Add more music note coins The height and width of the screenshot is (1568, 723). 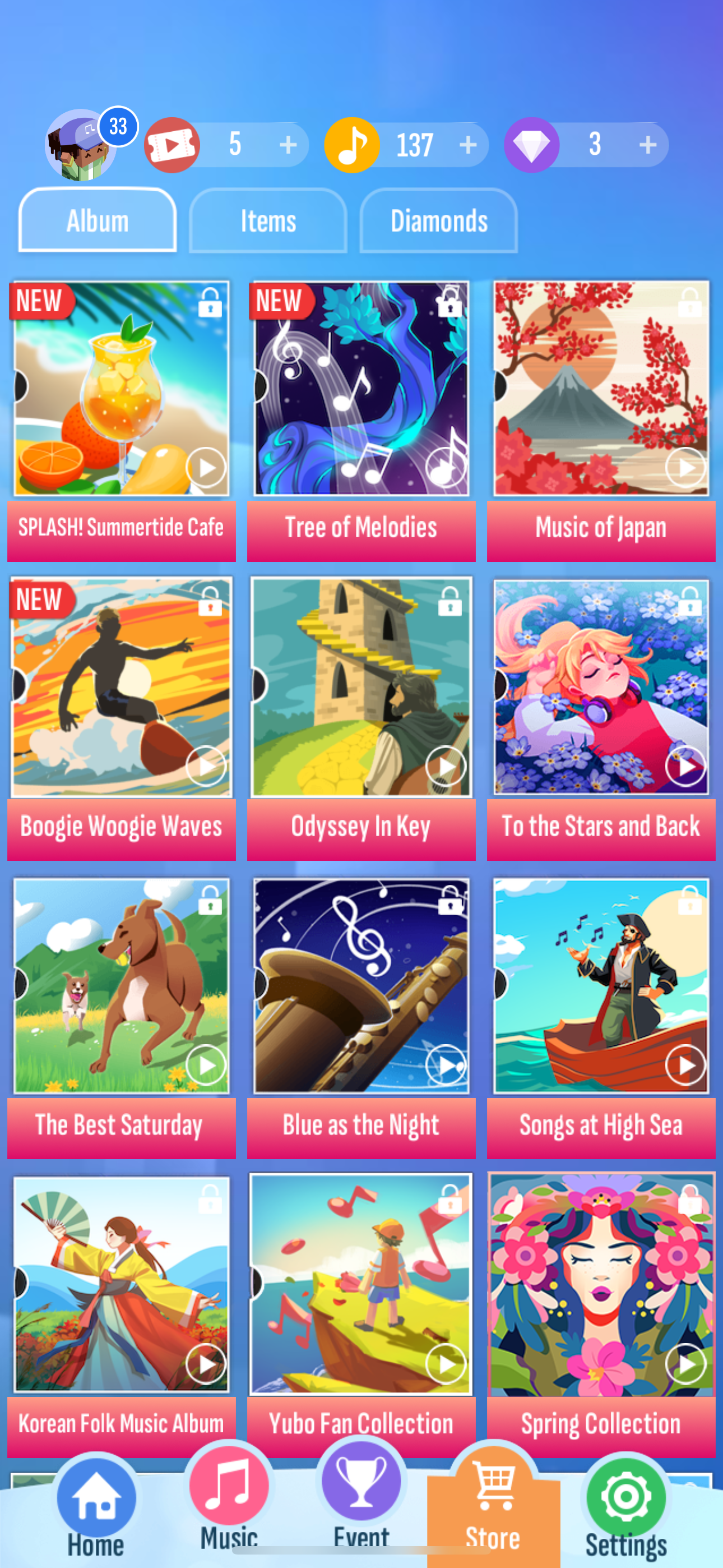point(467,145)
